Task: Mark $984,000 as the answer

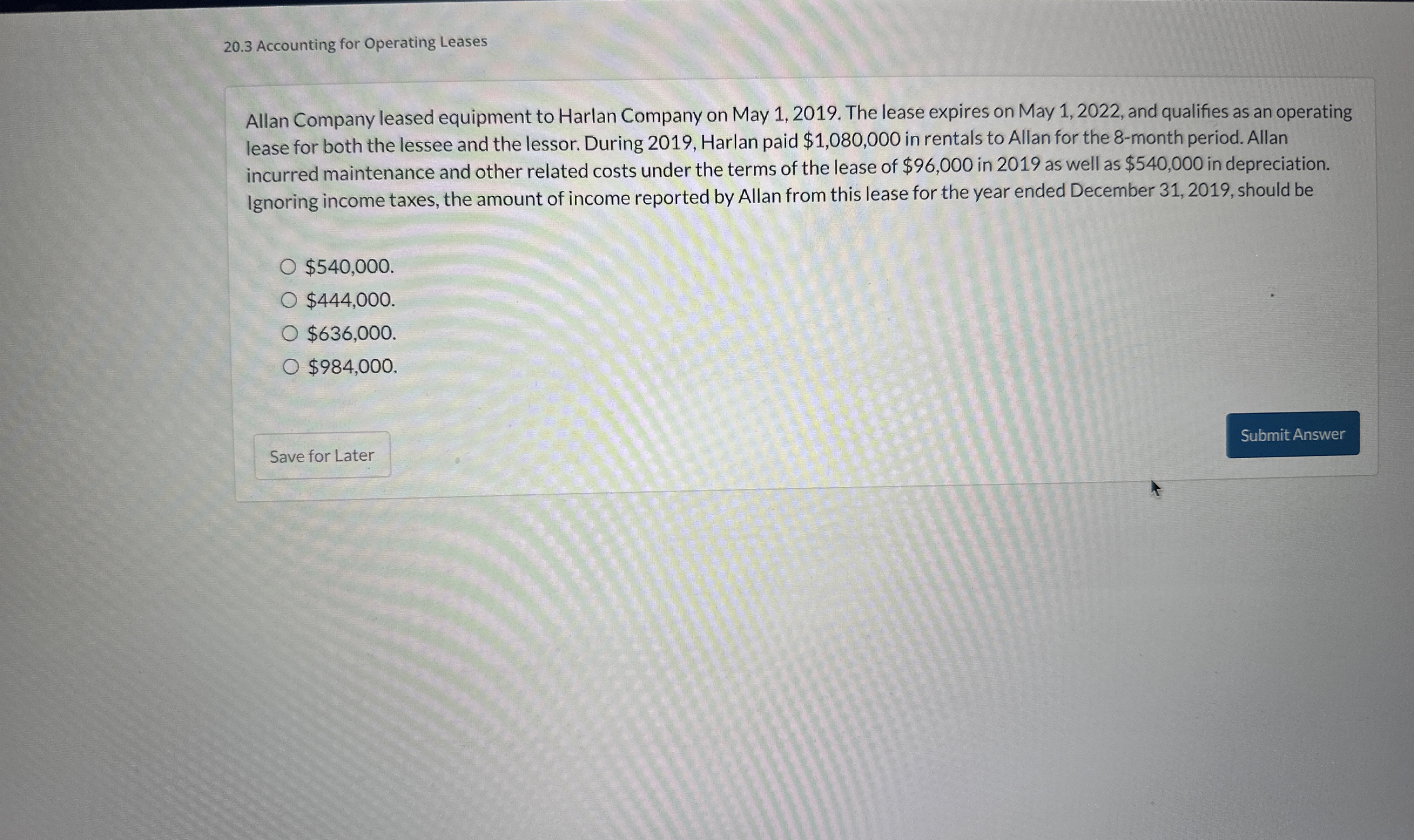Action: click(x=290, y=367)
